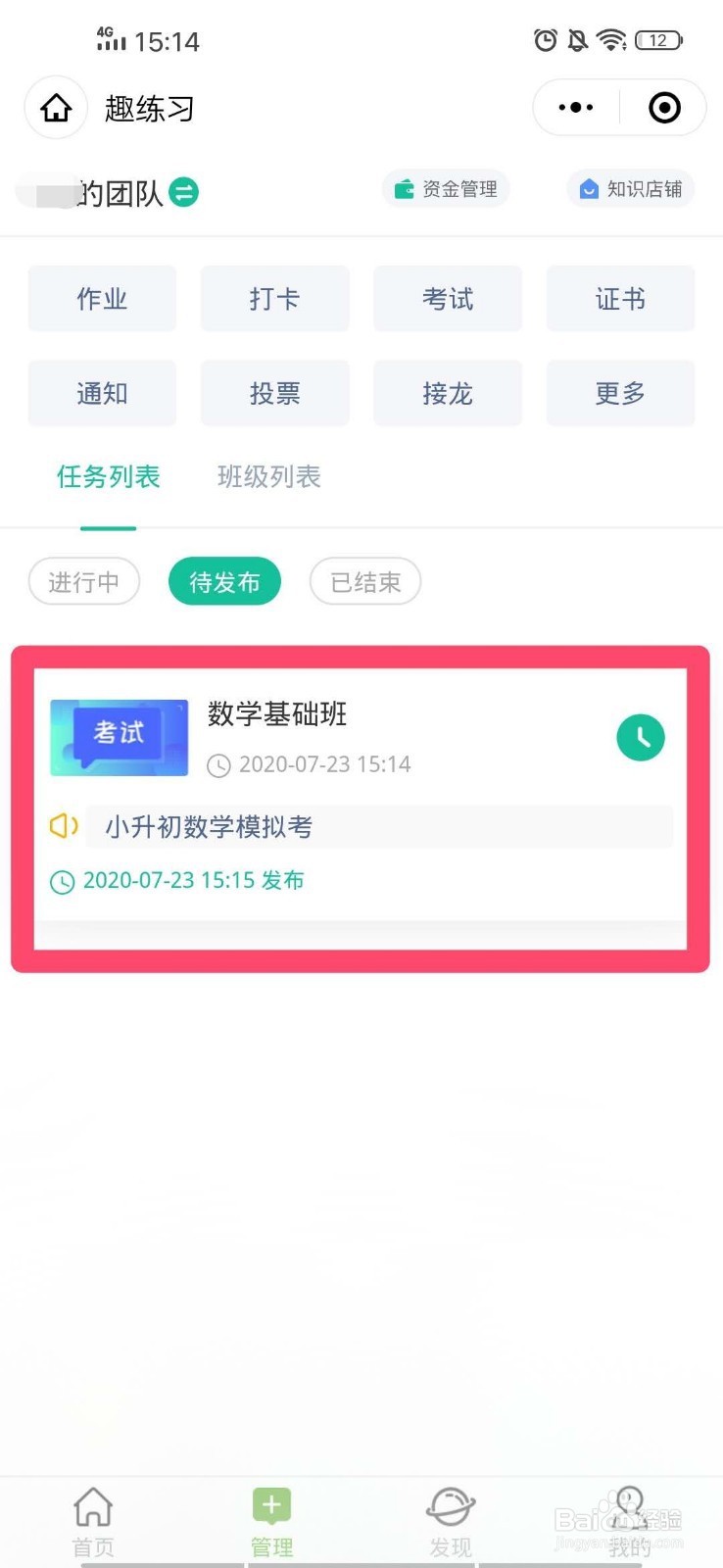Tap the 通知 button
This screenshot has height=1568, width=723.
[x=102, y=393]
